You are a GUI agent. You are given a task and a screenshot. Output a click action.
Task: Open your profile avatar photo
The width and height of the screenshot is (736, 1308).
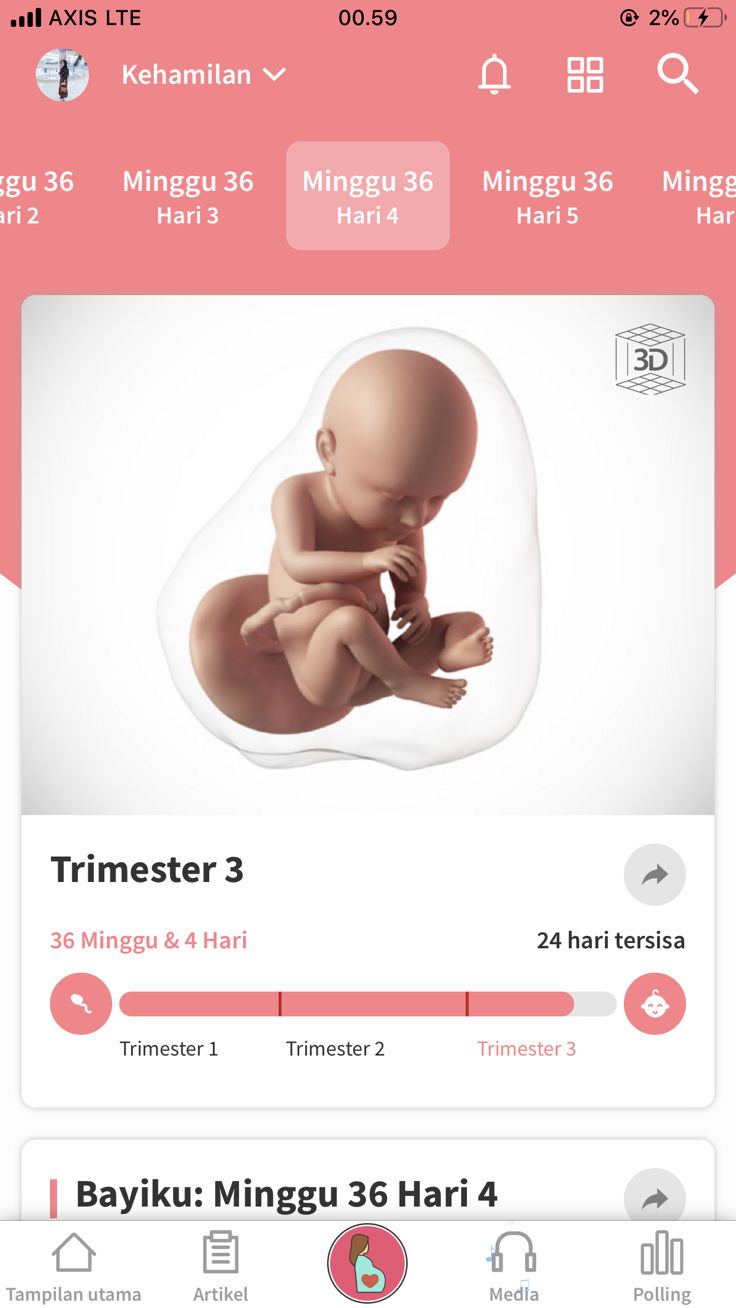62,74
